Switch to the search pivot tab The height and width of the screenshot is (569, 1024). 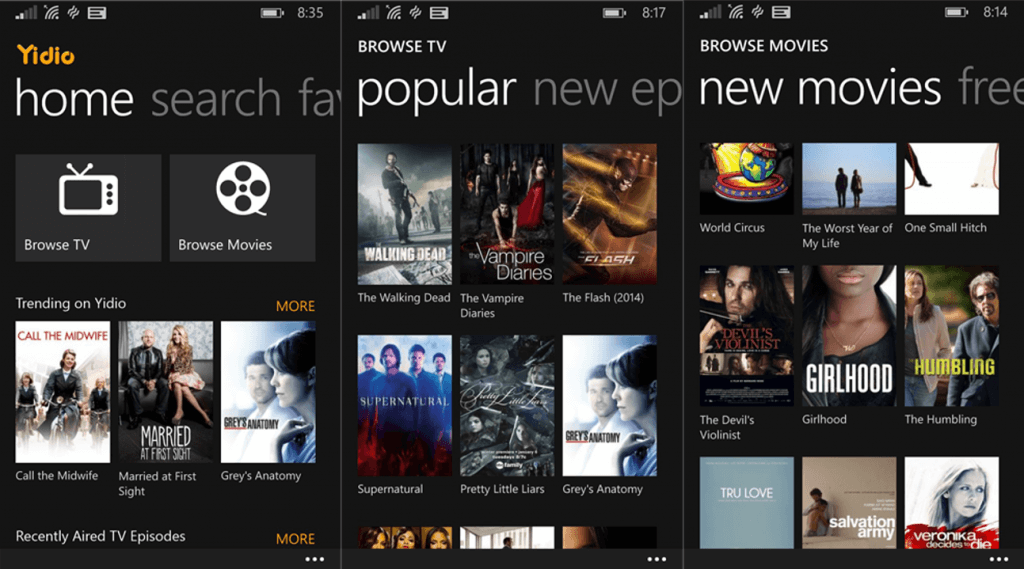click(x=216, y=99)
